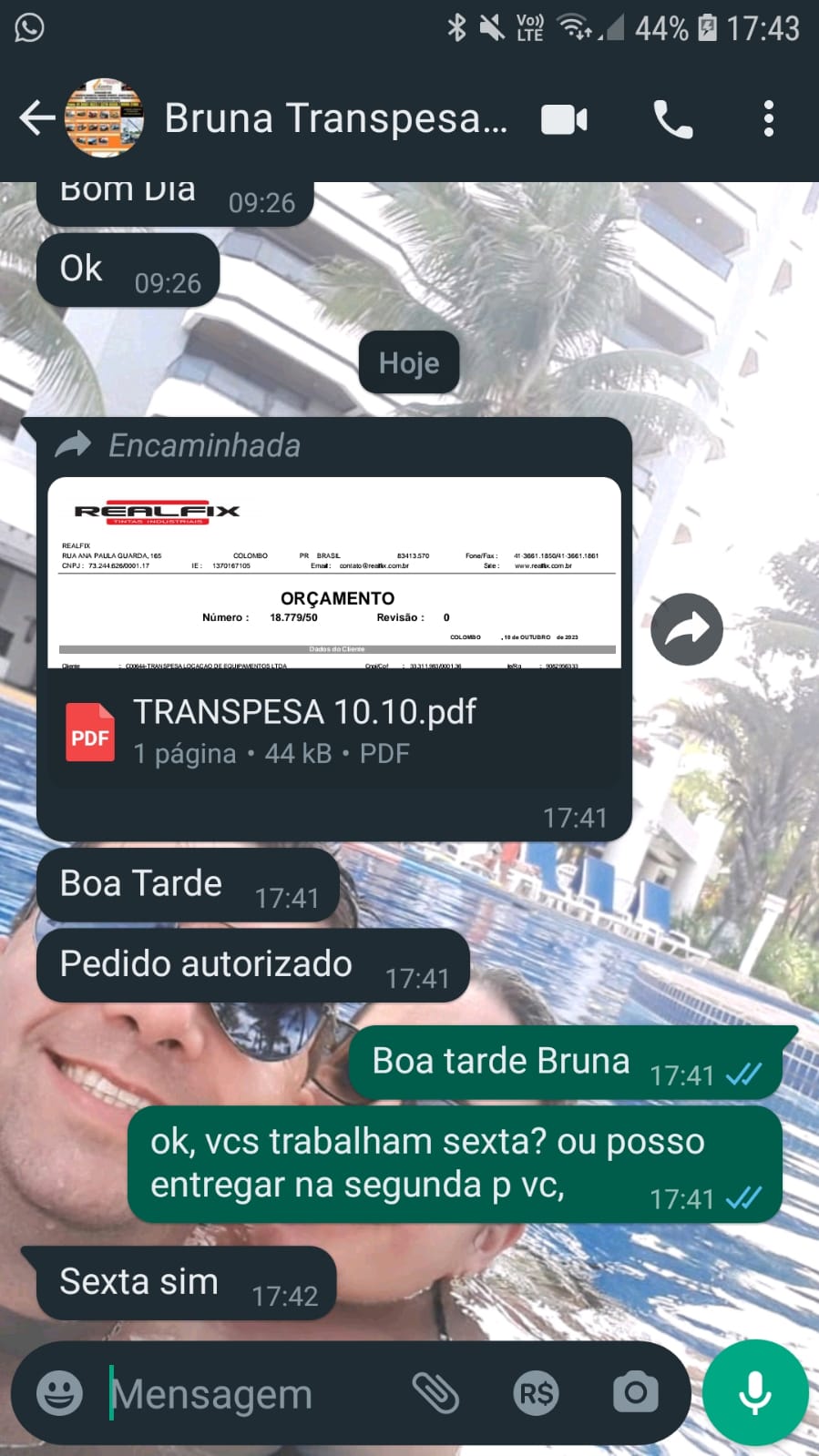
Task: Open the TRANSPESA 10.10.pdf document
Action: 304,730
